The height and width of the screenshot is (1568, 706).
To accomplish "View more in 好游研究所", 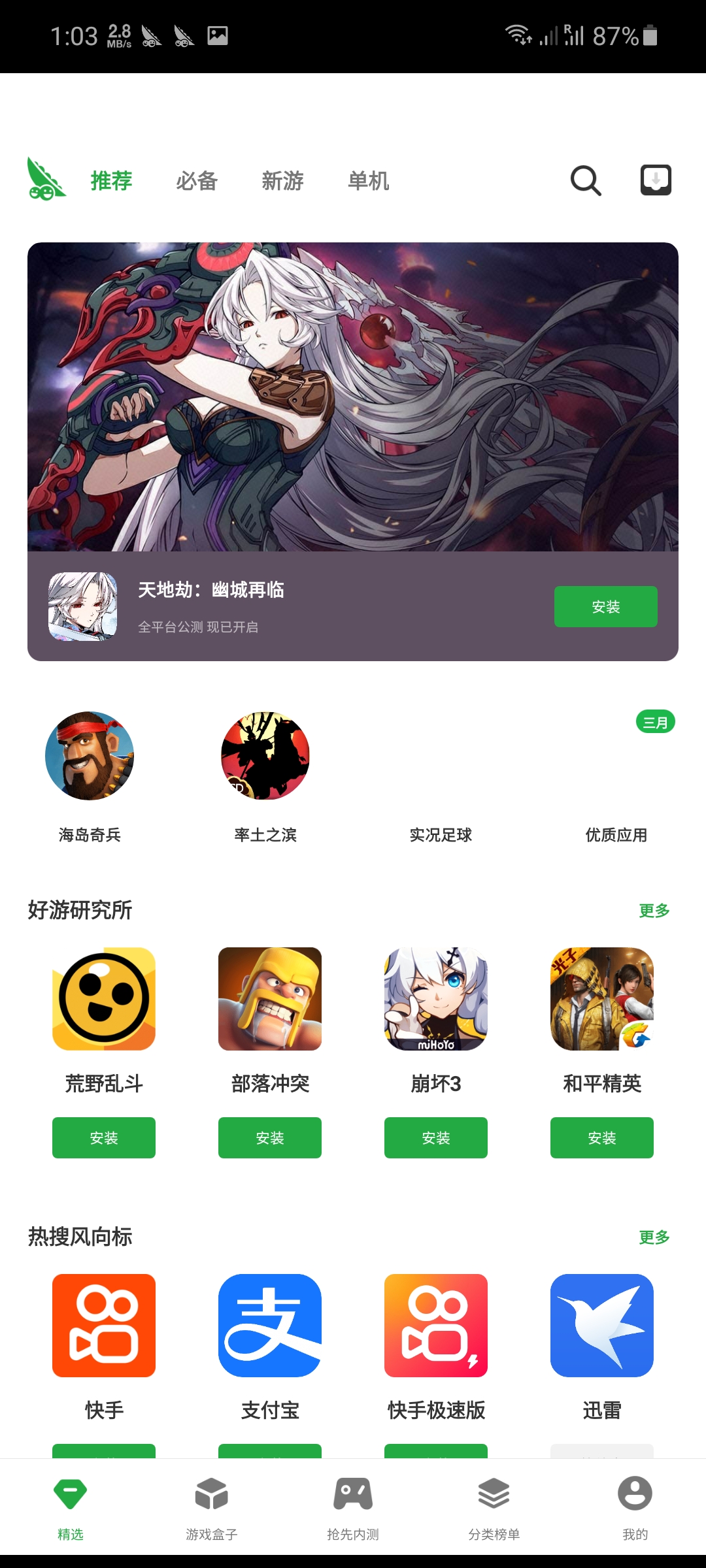I will [654, 910].
